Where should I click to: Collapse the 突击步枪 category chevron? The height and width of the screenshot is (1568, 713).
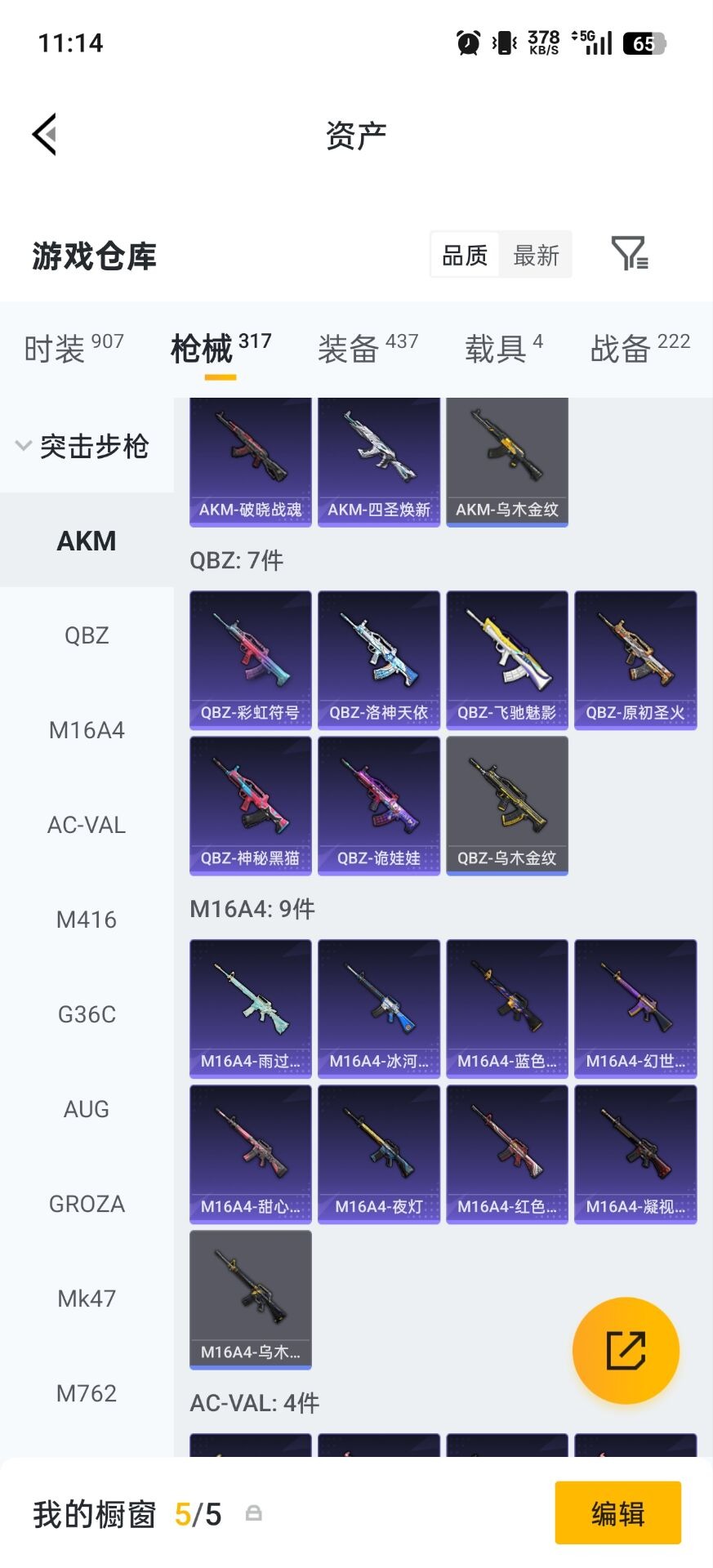click(x=23, y=447)
